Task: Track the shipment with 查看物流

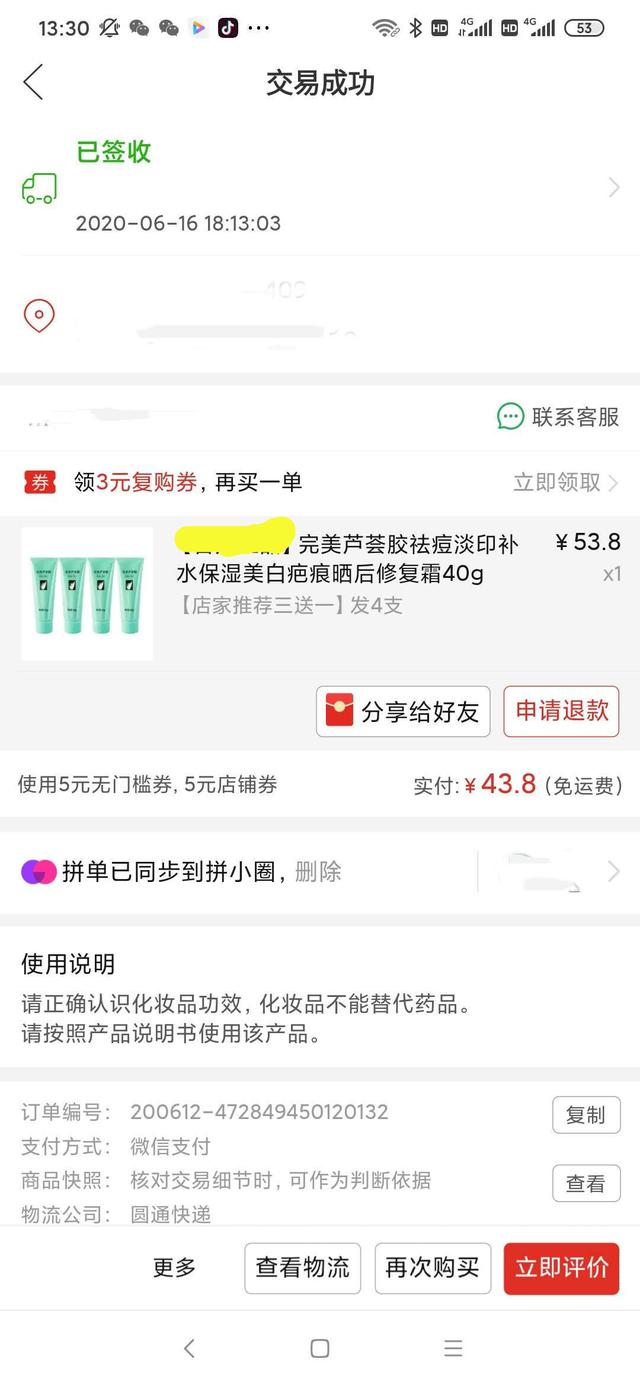Action: click(302, 1268)
